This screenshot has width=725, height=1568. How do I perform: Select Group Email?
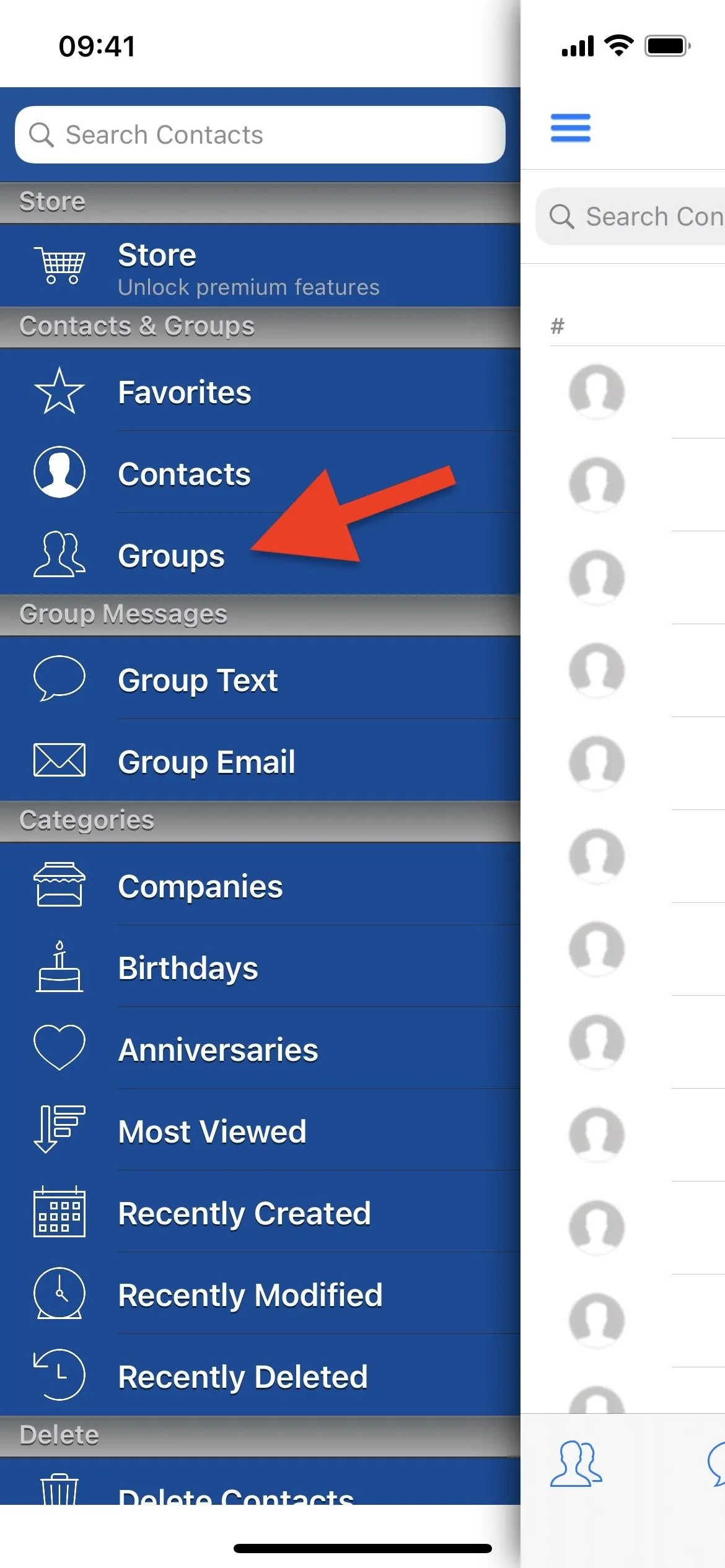click(x=260, y=760)
